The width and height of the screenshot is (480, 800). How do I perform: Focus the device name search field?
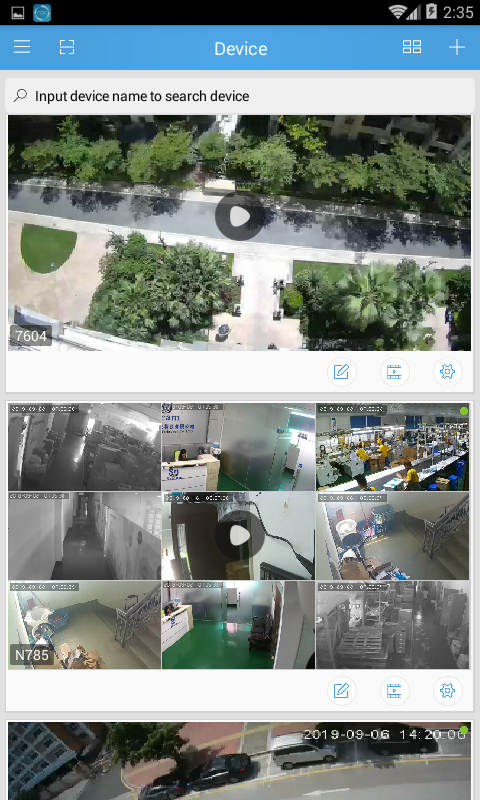(x=240, y=96)
